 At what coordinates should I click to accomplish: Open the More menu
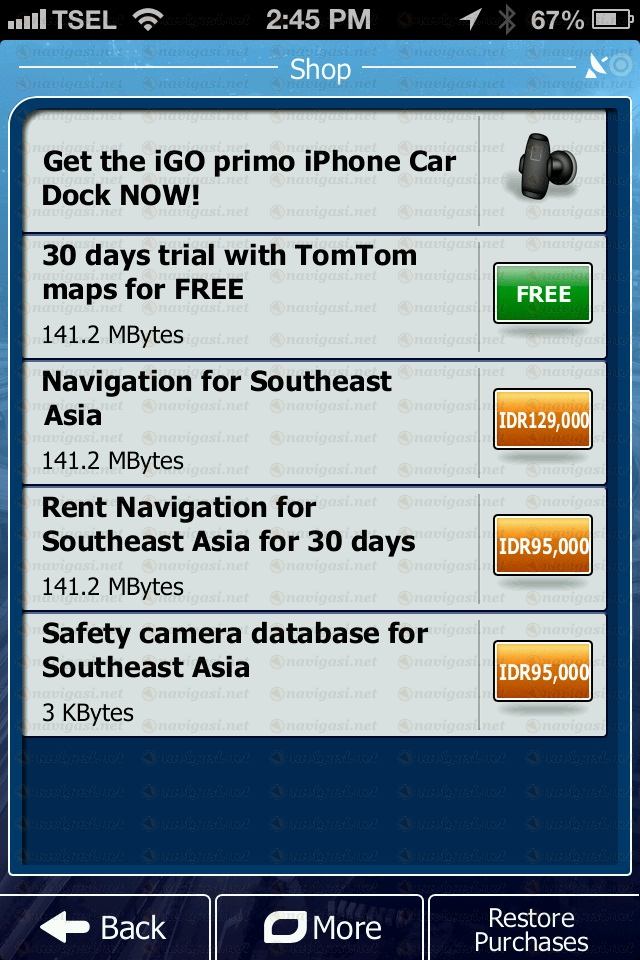click(321, 927)
